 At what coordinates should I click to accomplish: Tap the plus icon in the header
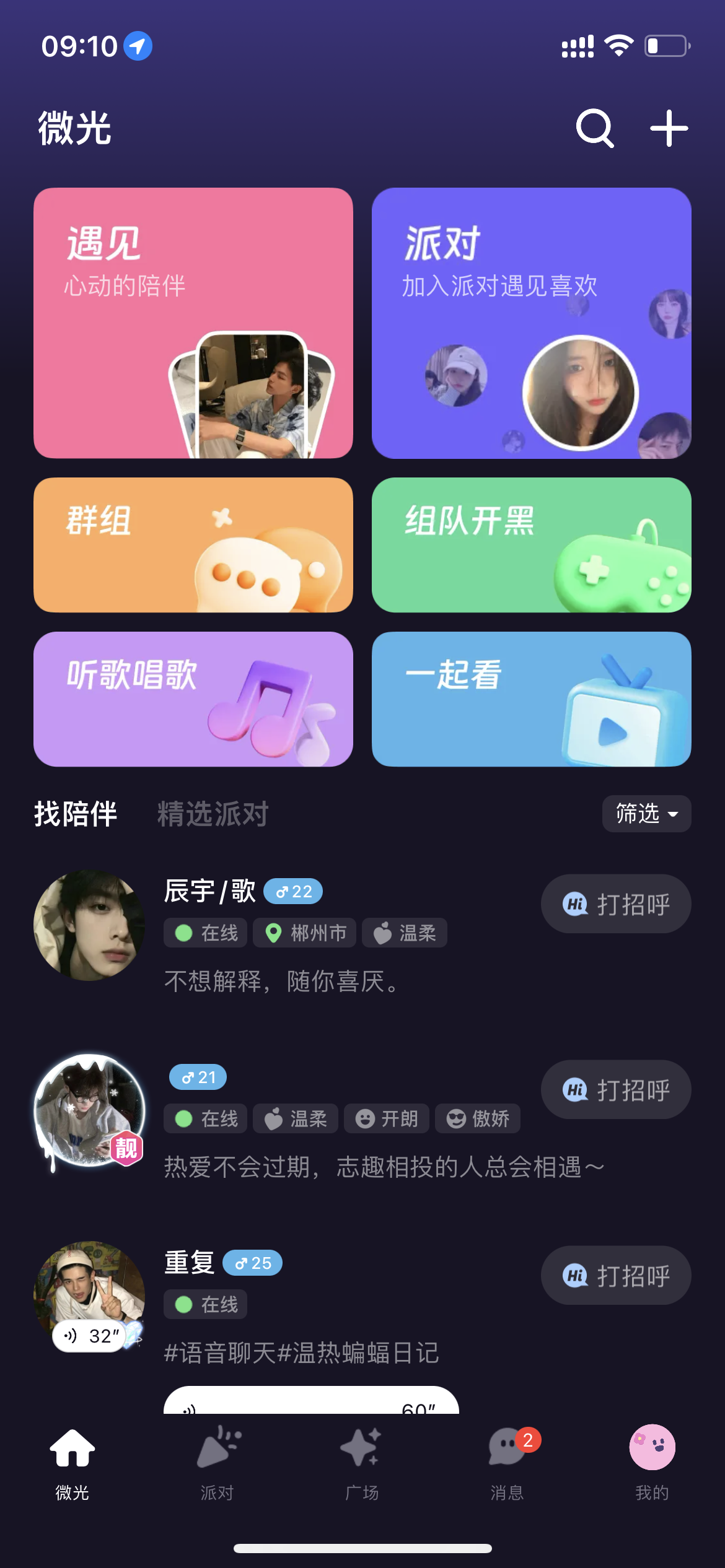pyautogui.click(x=669, y=129)
